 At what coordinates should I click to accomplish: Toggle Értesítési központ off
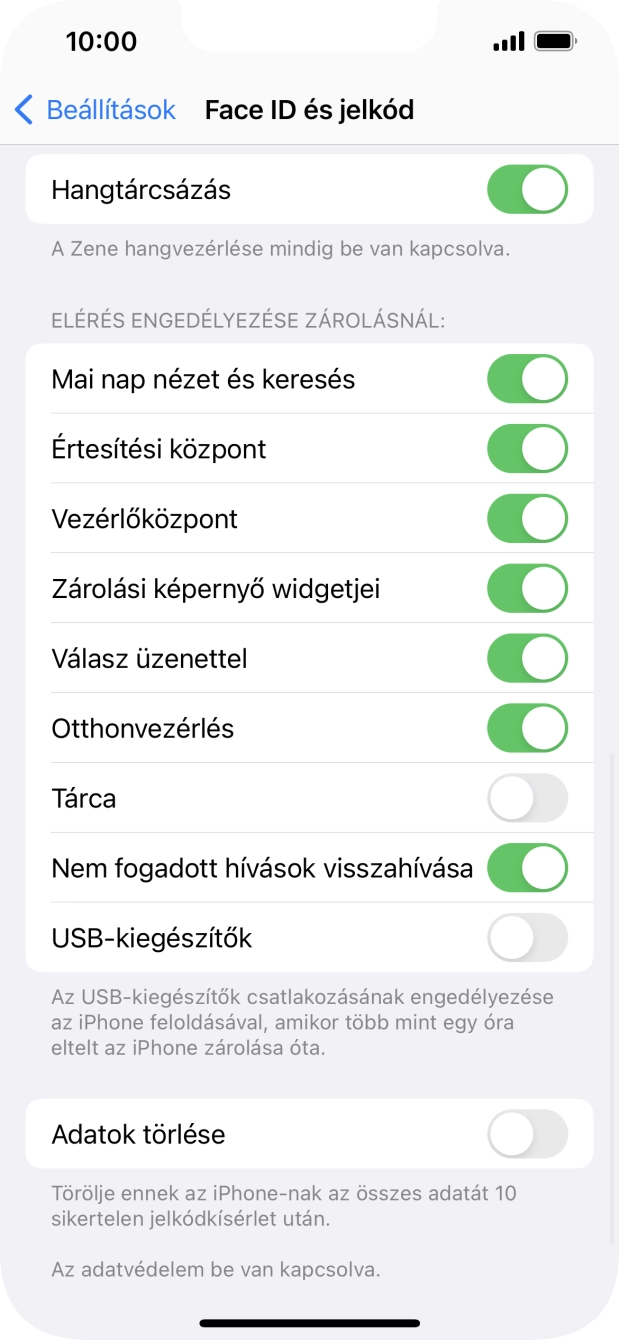[x=527, y=449]
